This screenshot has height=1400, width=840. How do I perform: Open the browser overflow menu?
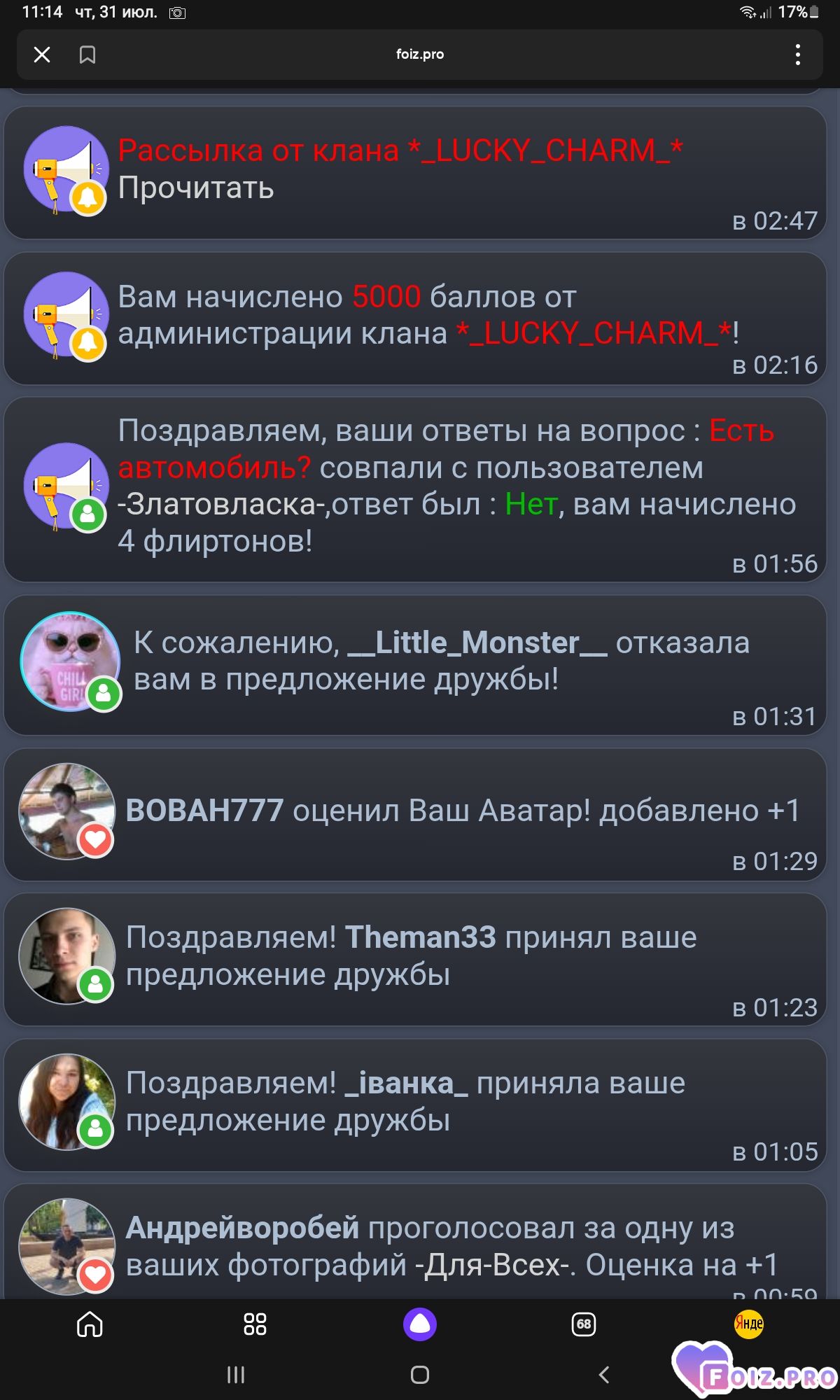(x=798, y=55)
